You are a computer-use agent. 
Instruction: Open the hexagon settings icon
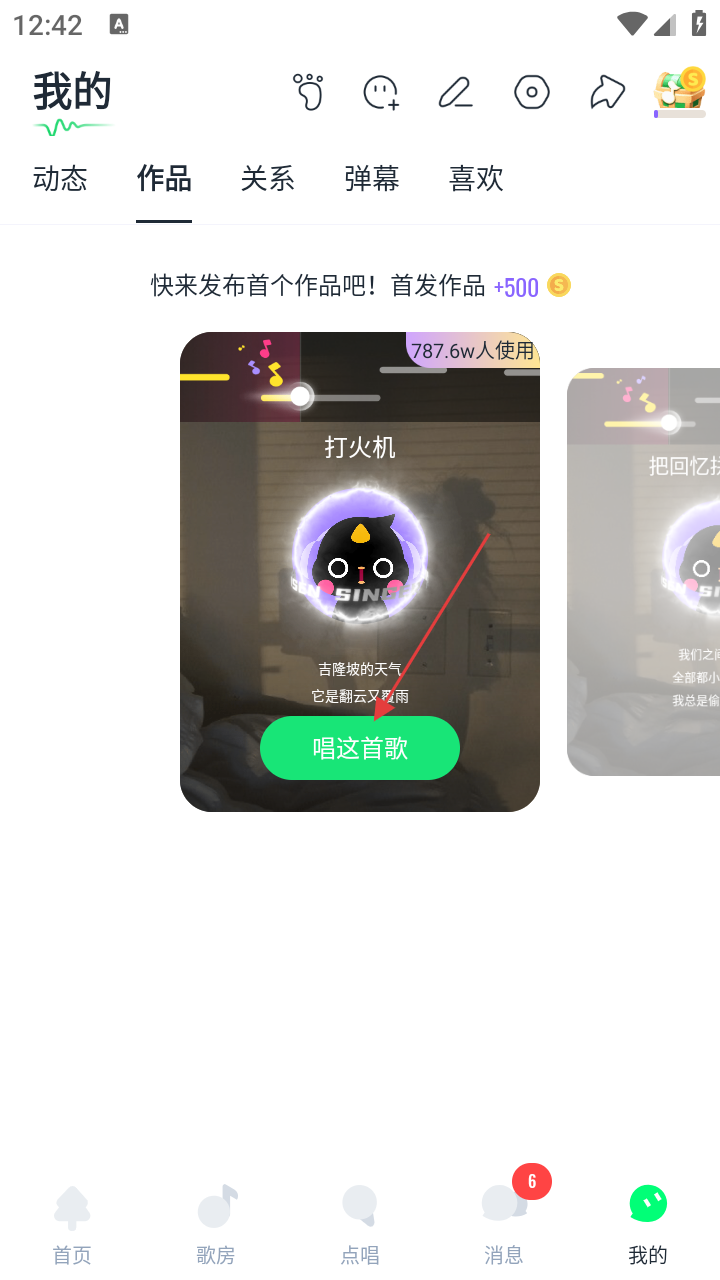point(531,92)
